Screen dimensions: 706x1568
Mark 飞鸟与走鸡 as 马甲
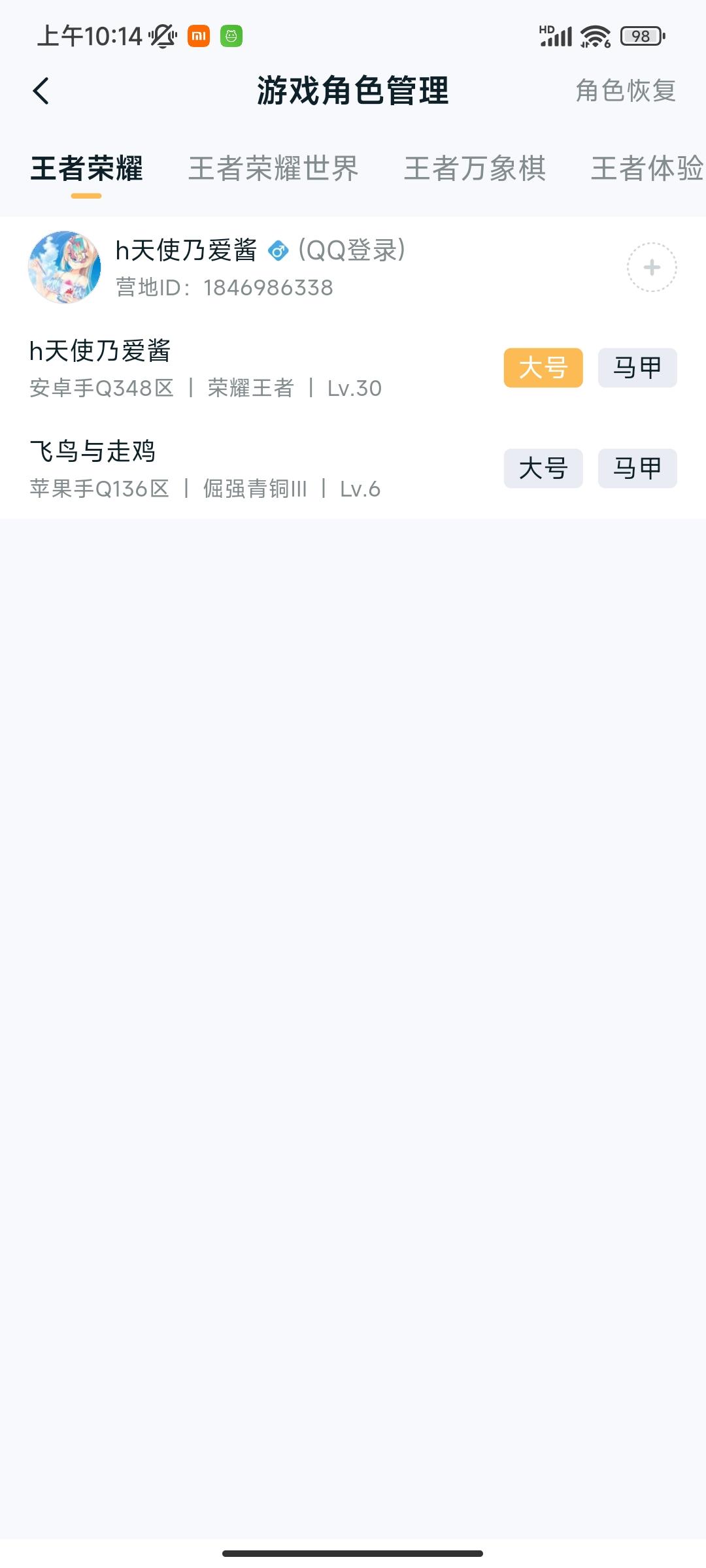(x=637, y=468)
